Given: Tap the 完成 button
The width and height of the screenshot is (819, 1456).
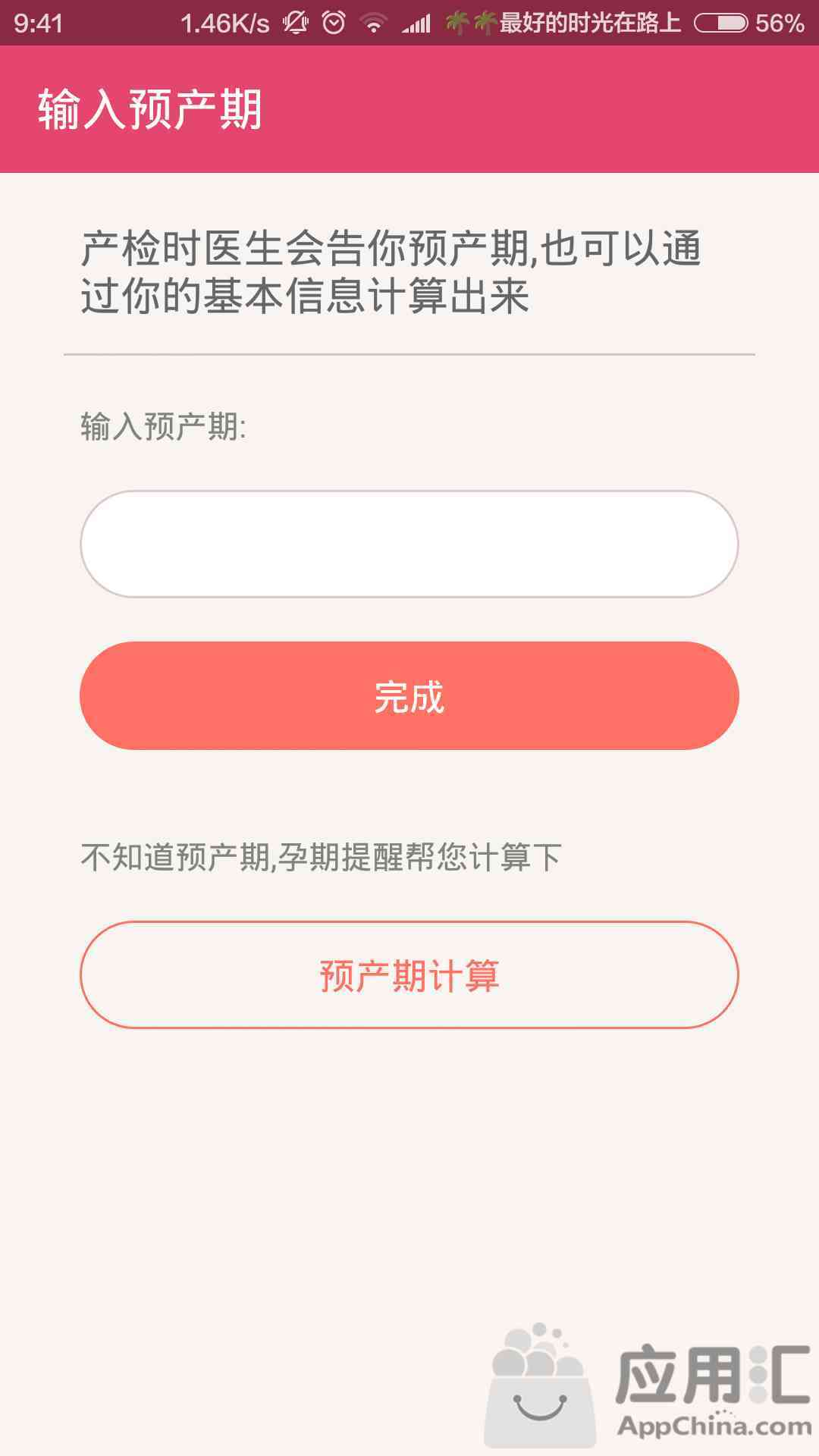Looking at the screenshot, I should [409, 696].
